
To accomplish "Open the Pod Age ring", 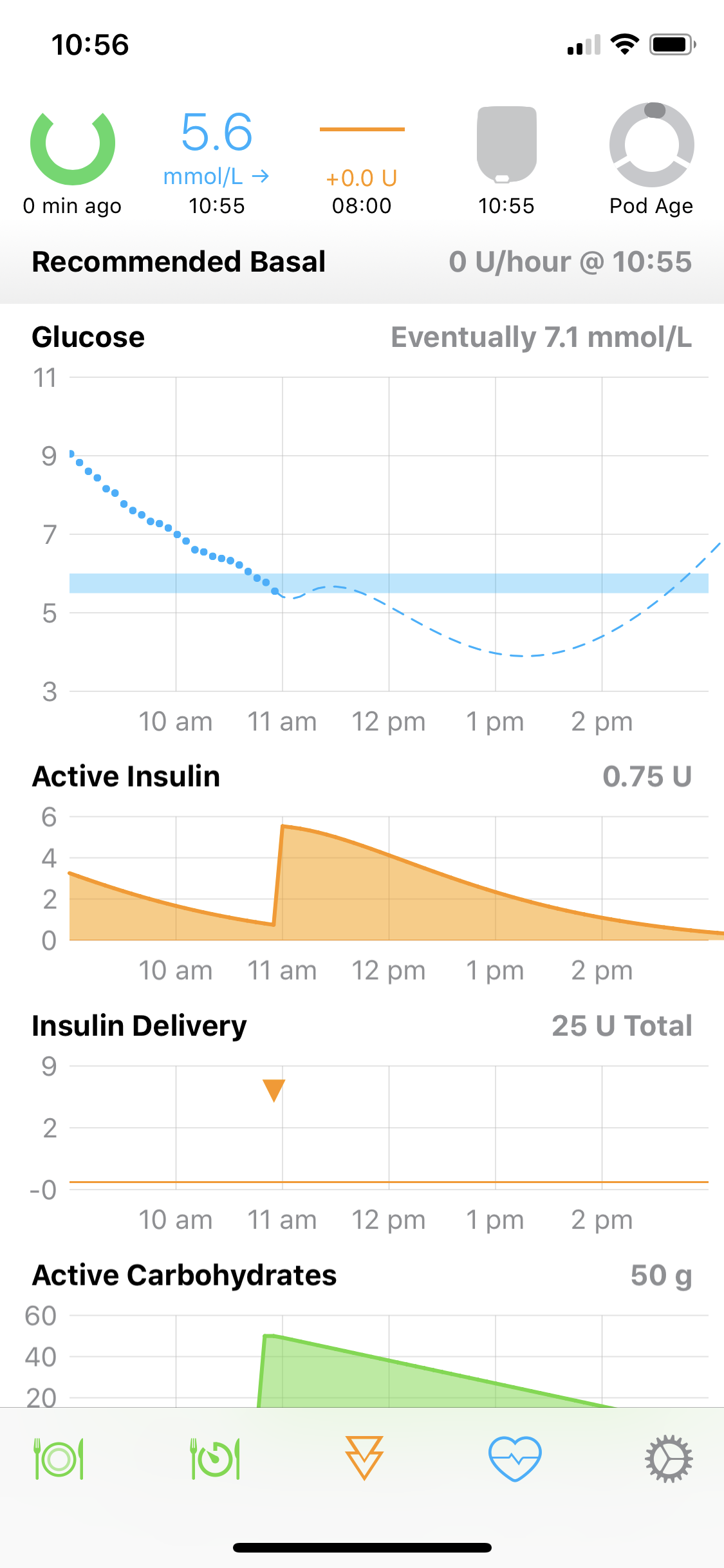I will coord(651,146).
